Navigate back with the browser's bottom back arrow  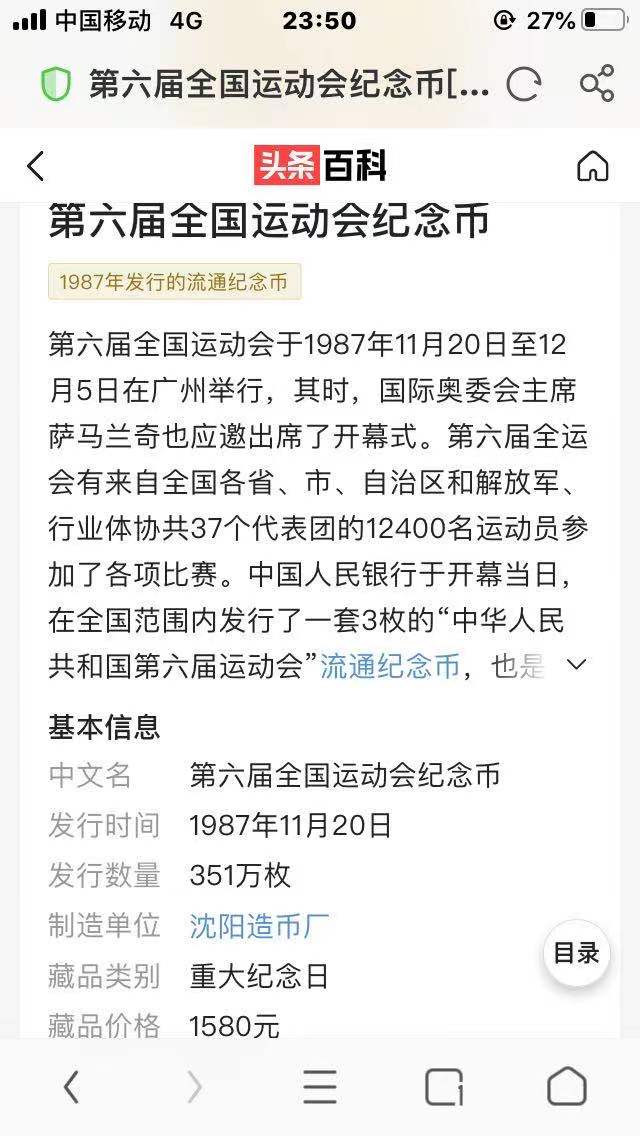pos(71,1087)
